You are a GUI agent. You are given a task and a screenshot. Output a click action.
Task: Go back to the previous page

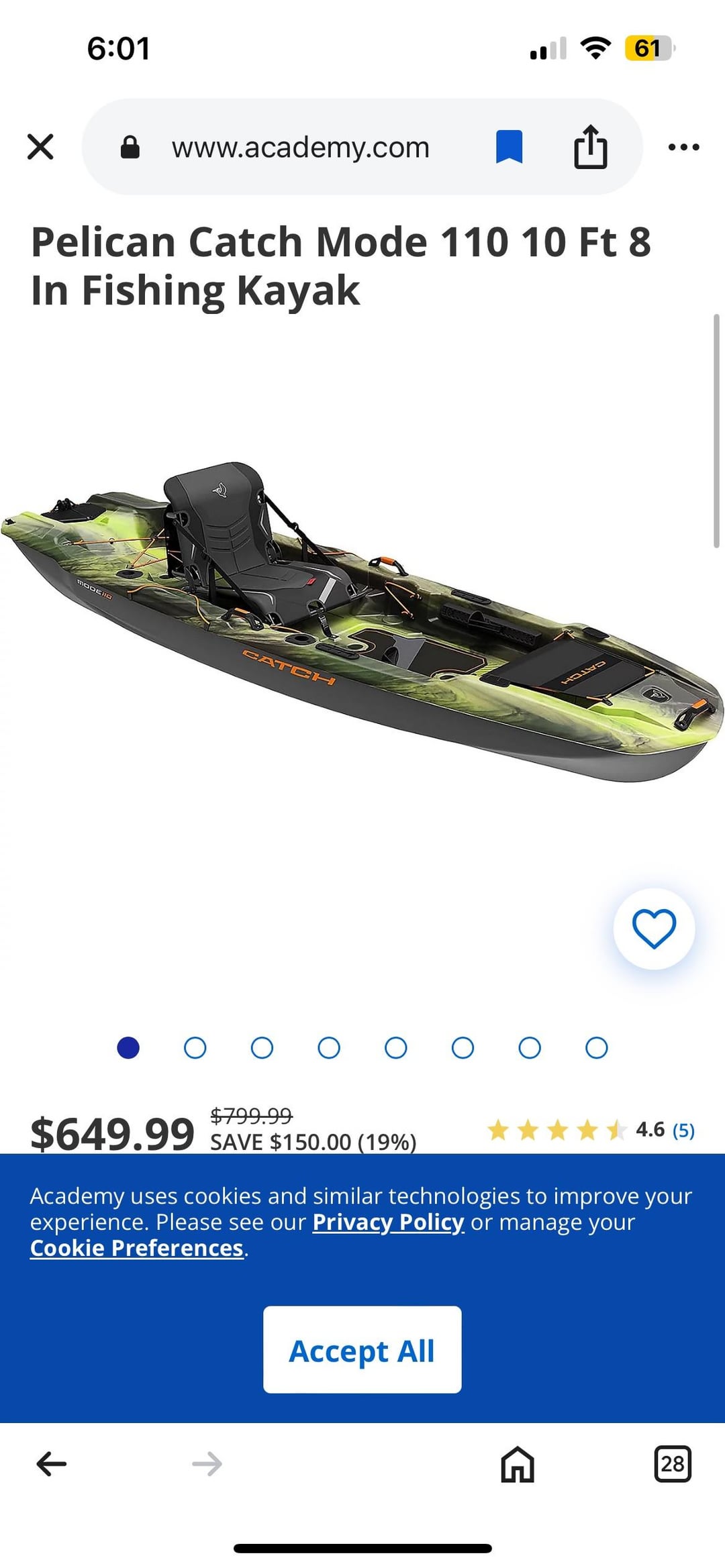pyautogui.click(x=51, y=1463)
